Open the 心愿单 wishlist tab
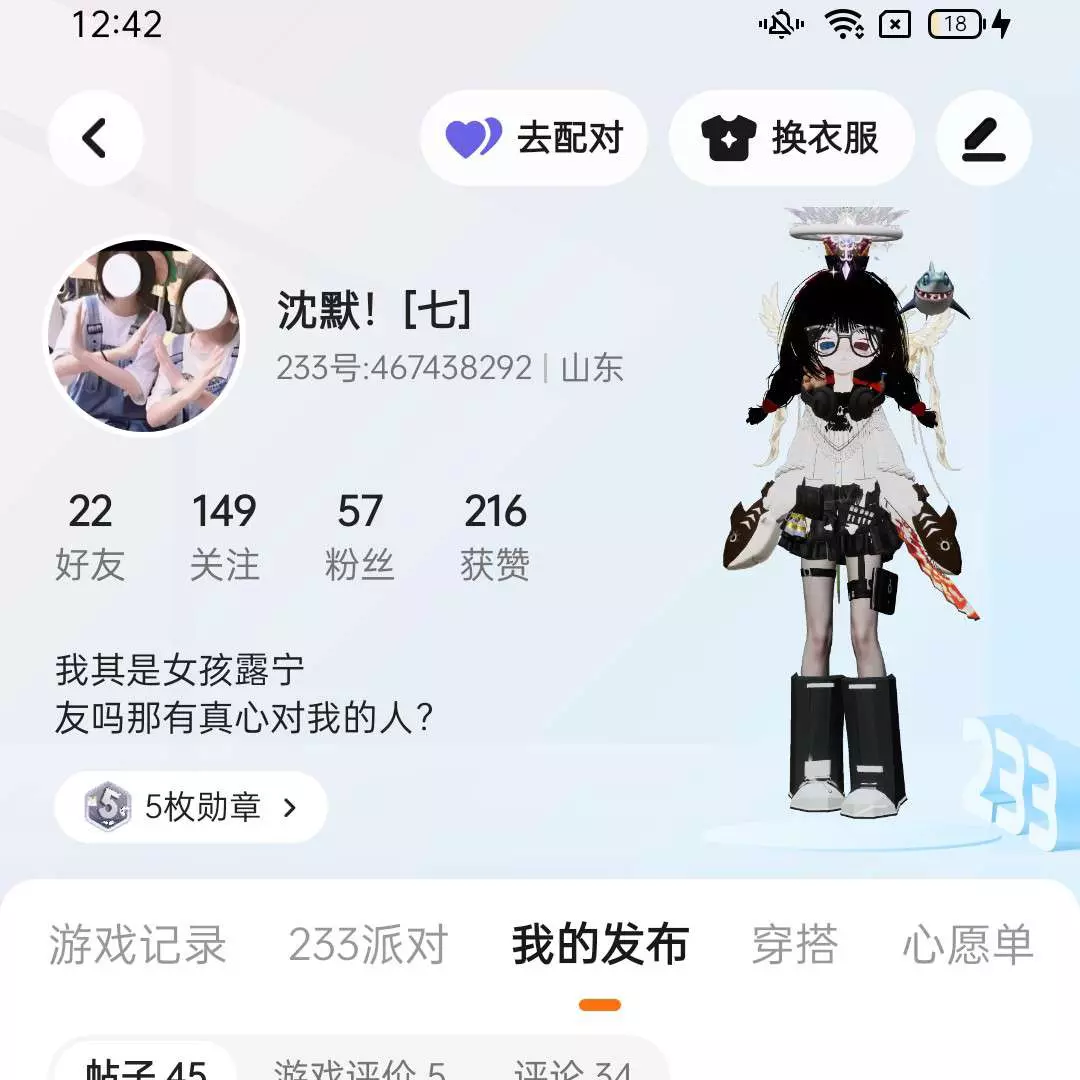 coord(967,945)
